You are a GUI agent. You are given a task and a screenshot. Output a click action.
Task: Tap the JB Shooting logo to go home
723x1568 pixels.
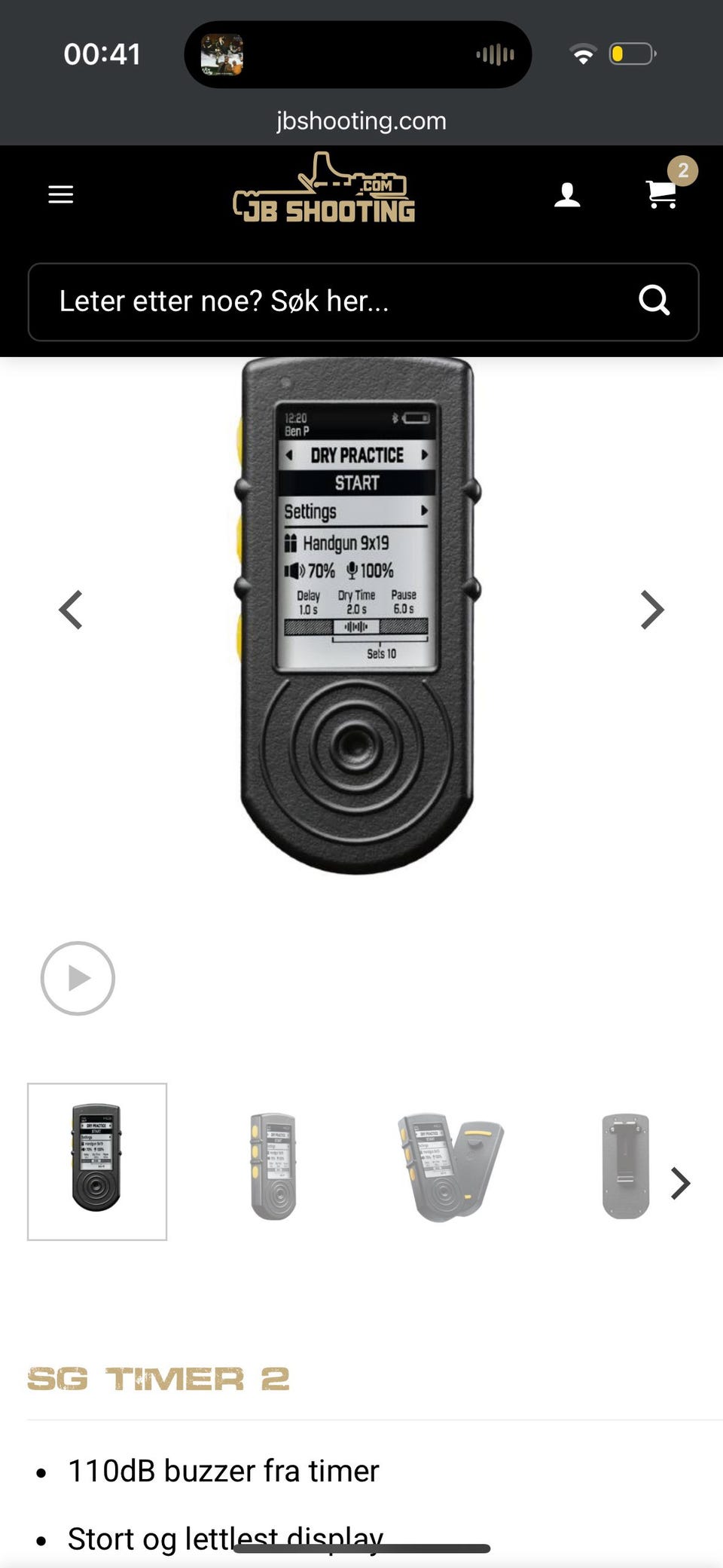pos(324,188)
